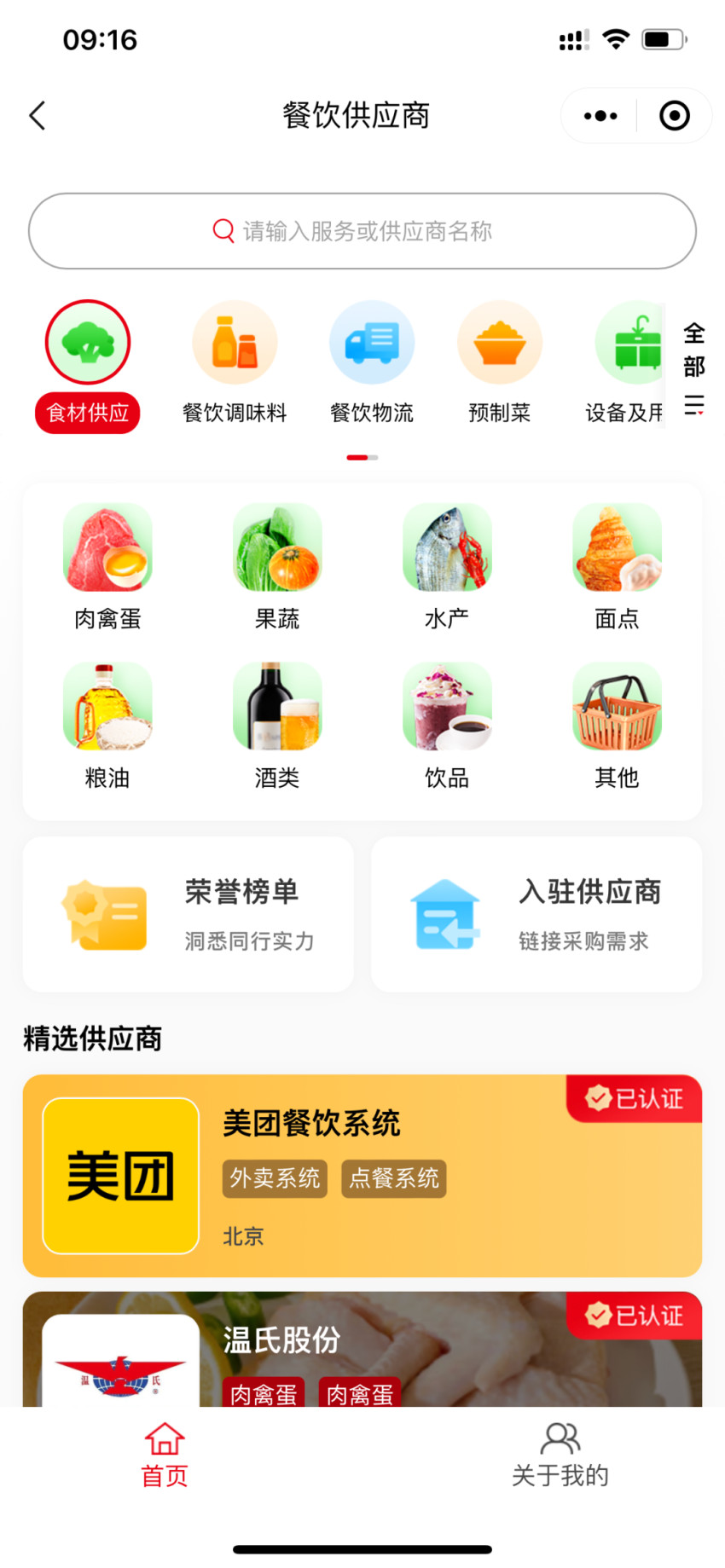Open the 果蔬 fruits and vegetables category

[x=276, y=547]
